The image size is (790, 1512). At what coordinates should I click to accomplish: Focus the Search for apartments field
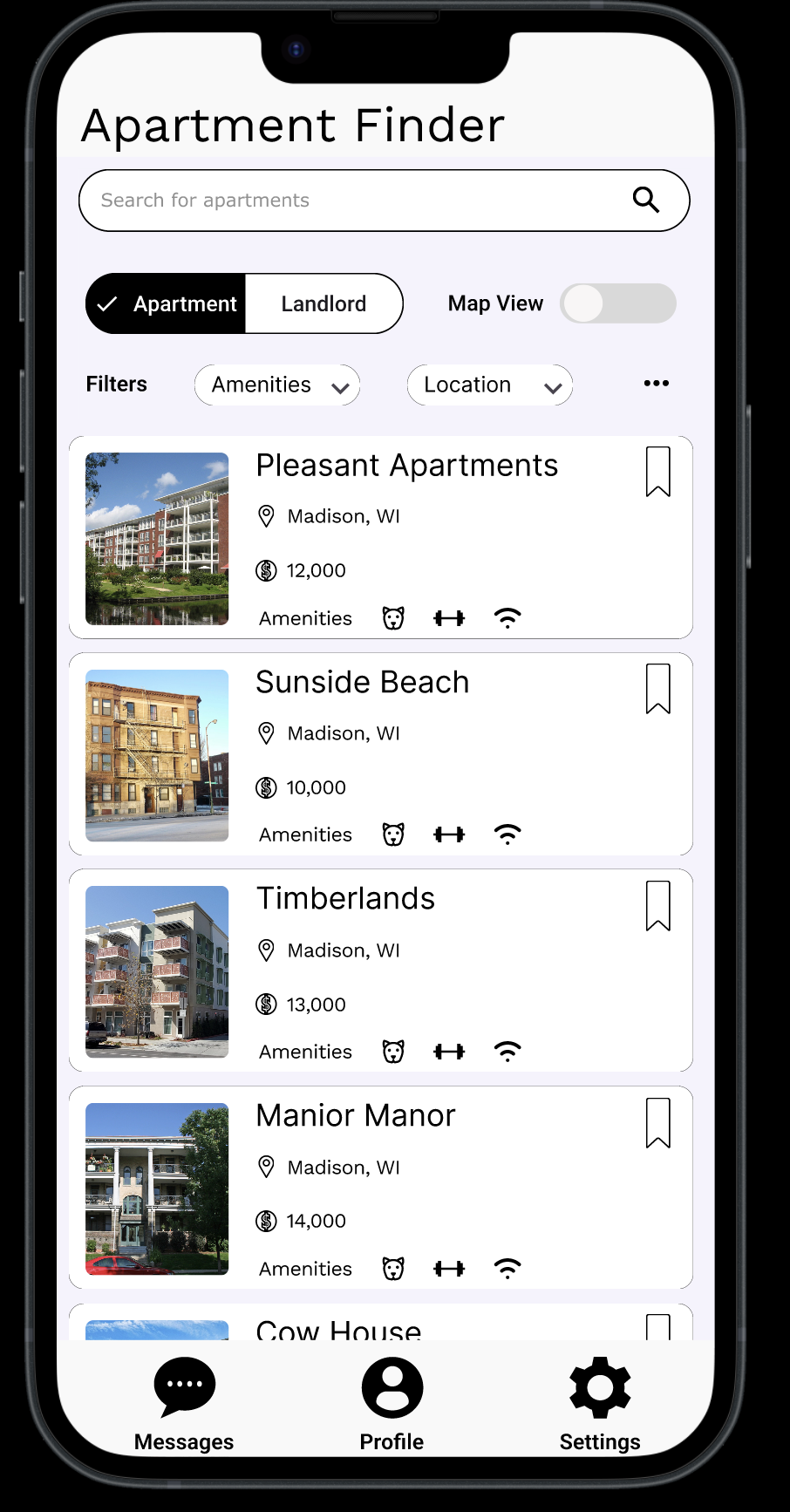tap(349, 201)
